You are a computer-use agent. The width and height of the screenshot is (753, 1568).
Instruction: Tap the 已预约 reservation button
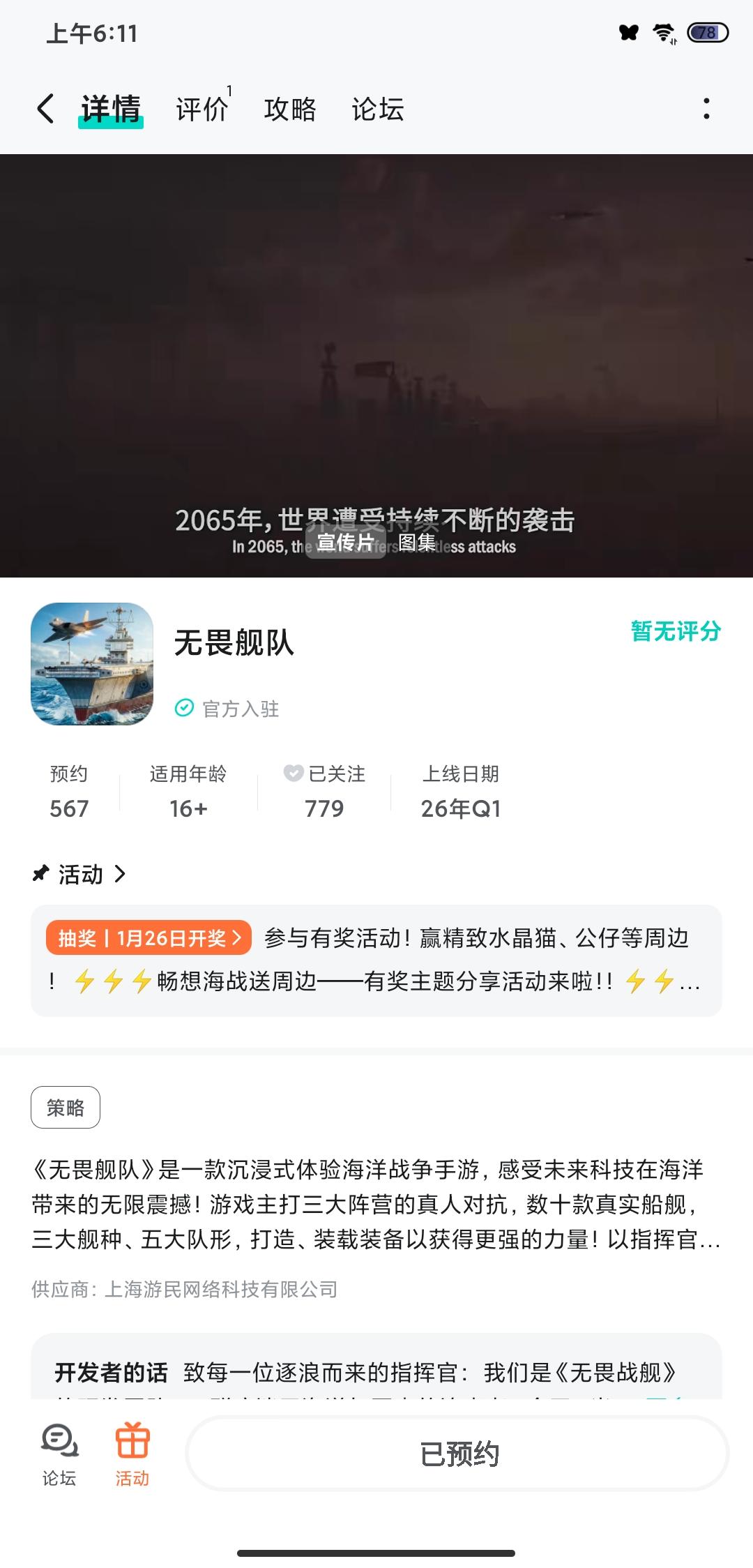click(458, 1454)
